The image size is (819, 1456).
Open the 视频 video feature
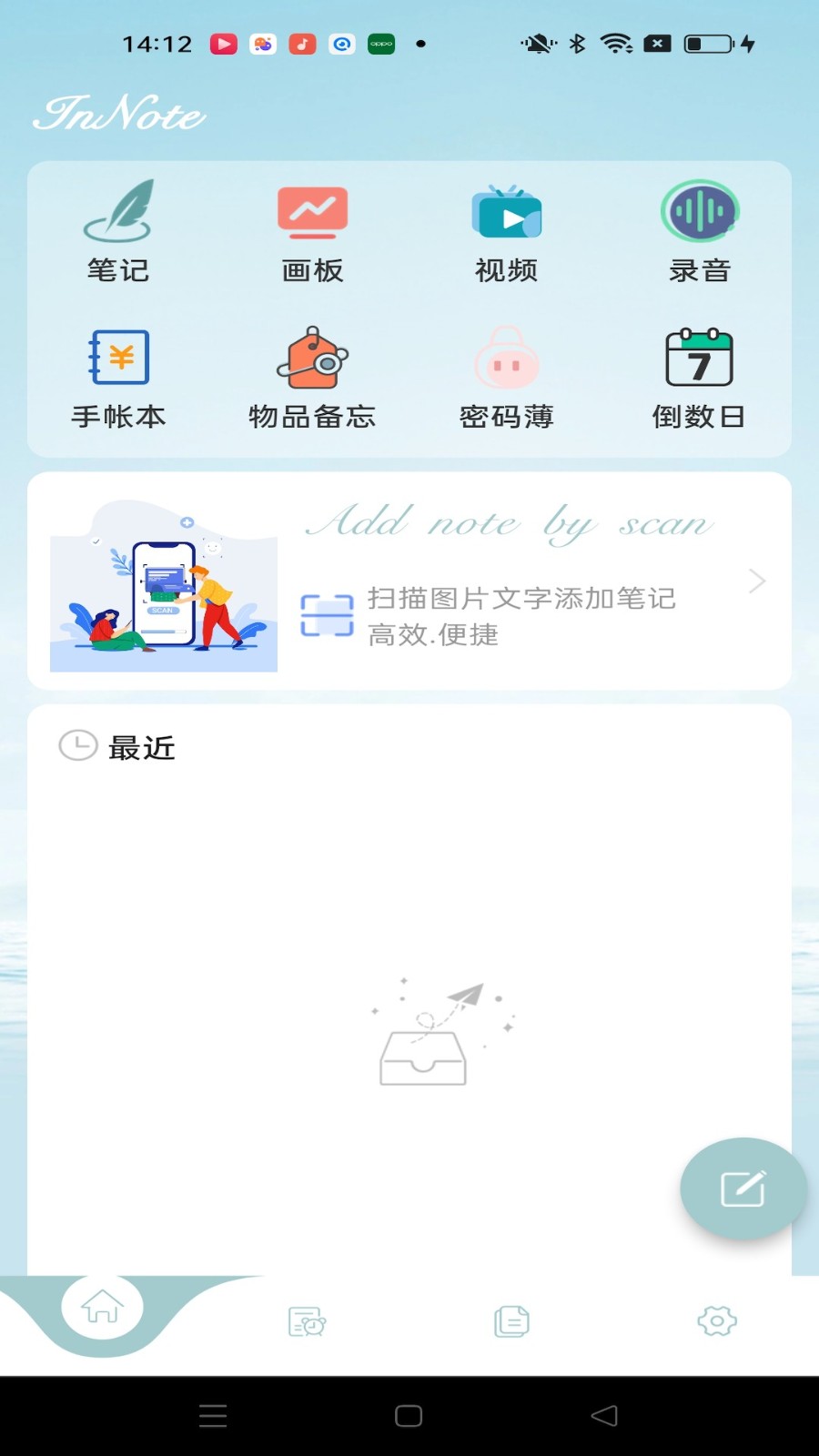[x=506, y=232]
